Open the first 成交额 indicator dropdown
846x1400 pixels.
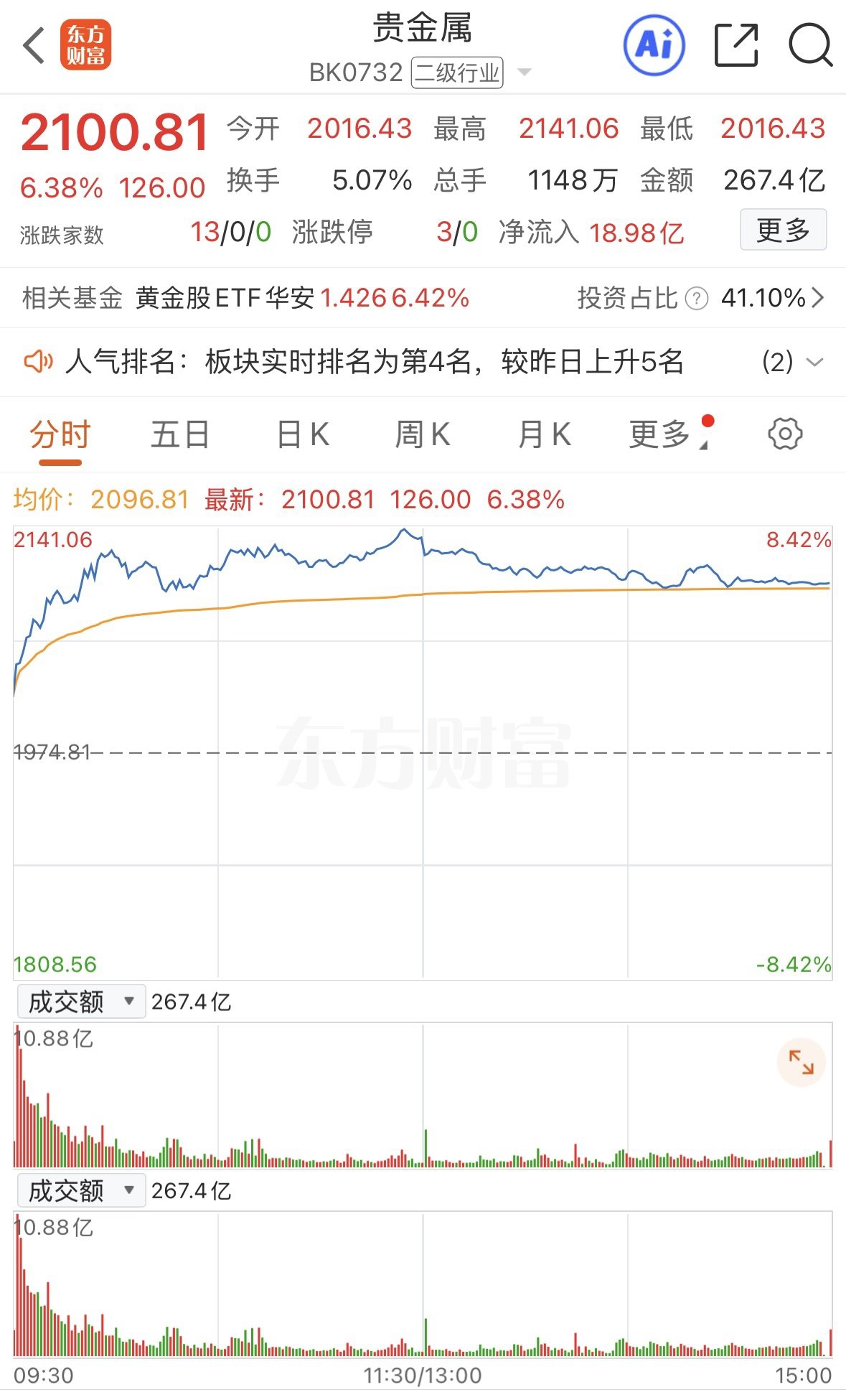click(81, 1002)
